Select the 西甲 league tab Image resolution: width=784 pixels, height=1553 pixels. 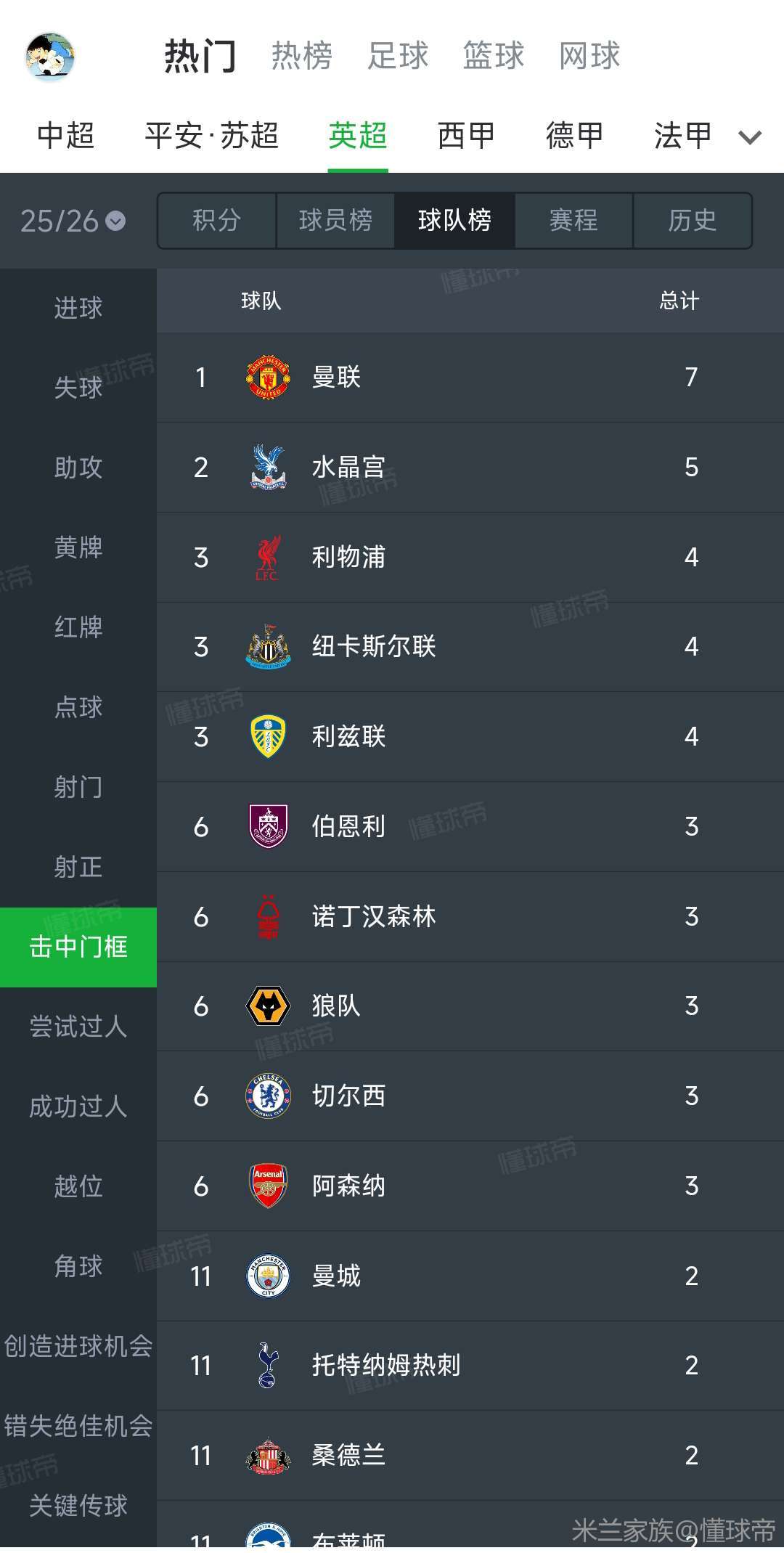tap(466, 136)
